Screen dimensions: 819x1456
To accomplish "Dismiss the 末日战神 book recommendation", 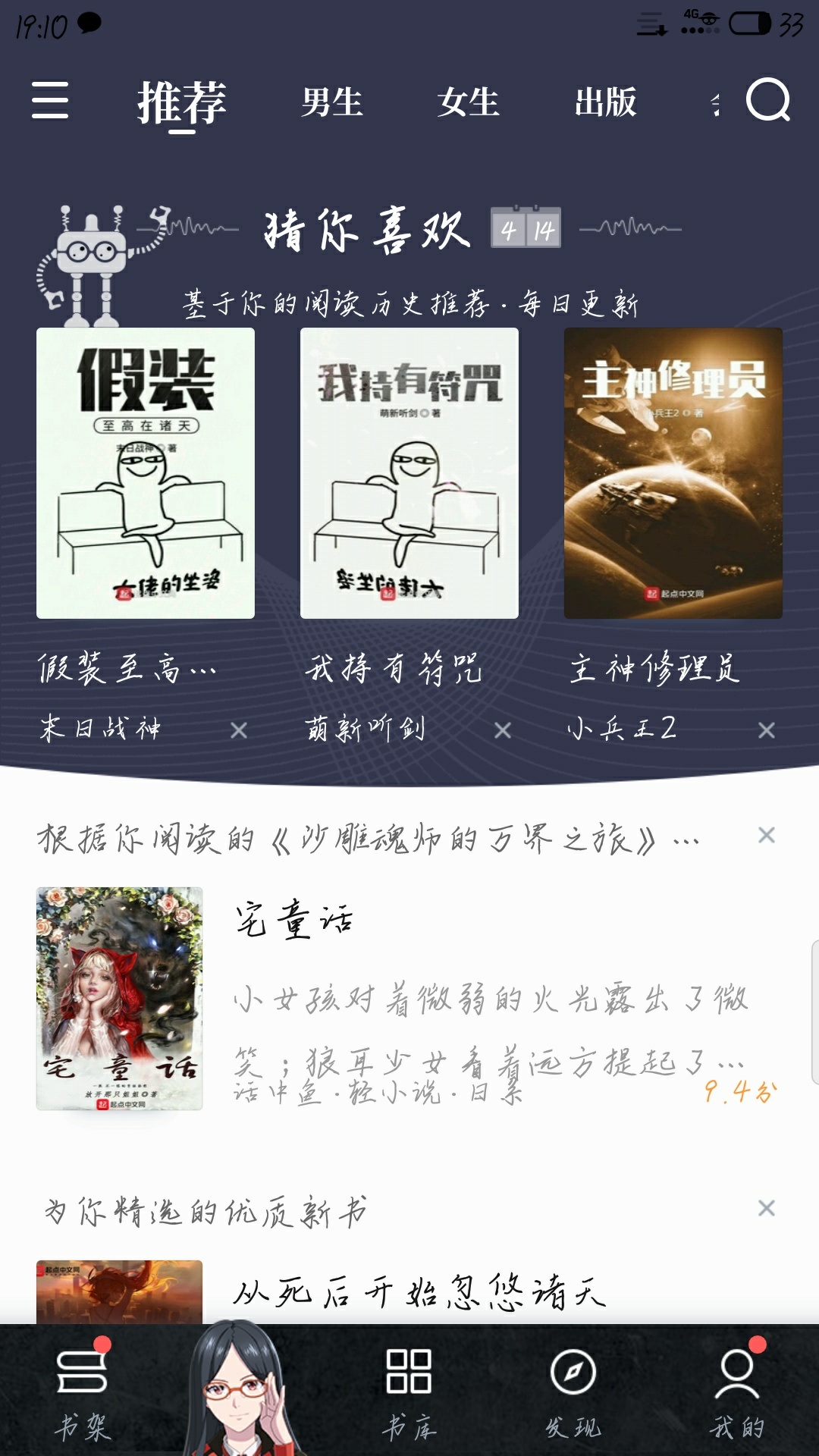I will coord(239,730).
